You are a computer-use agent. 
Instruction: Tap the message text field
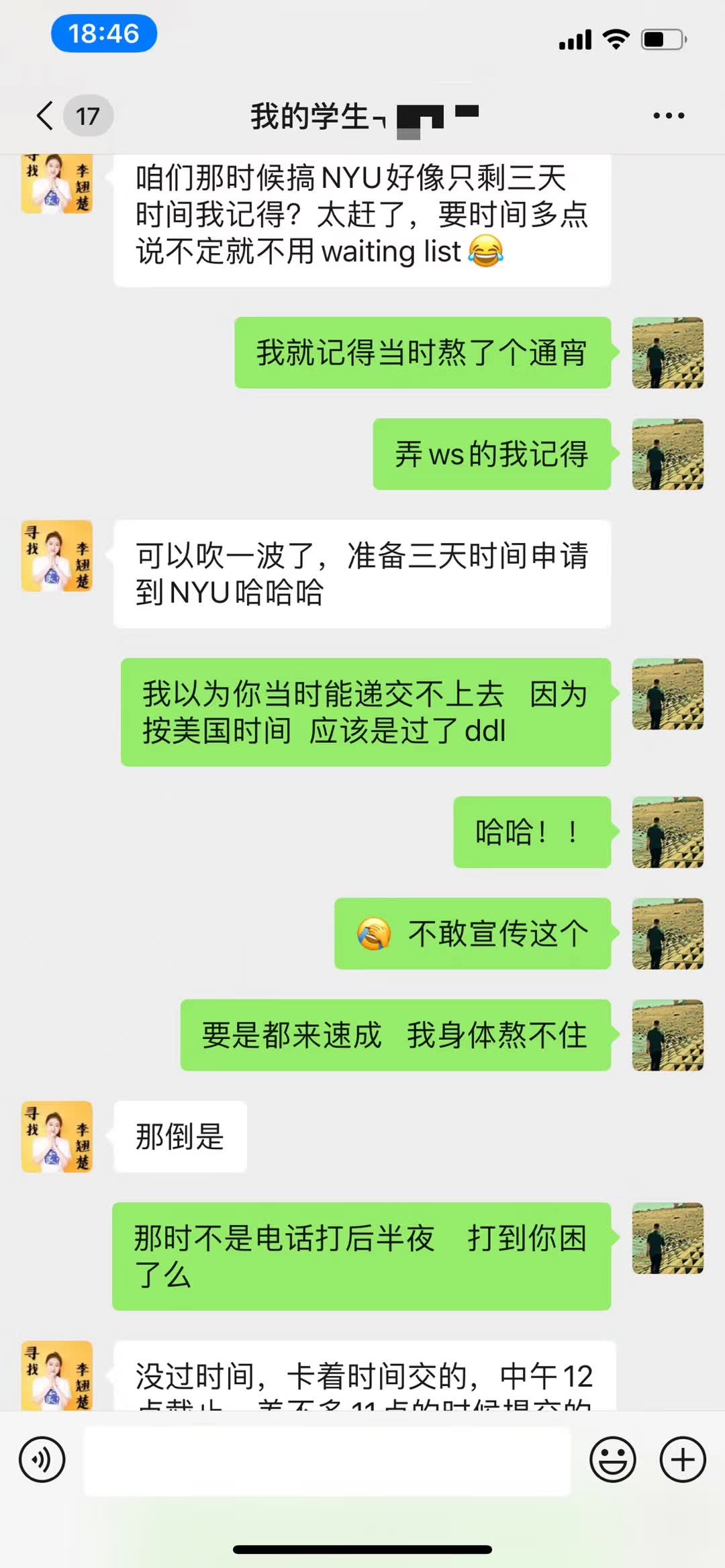pyautogui.click(x=327, y=1459)
